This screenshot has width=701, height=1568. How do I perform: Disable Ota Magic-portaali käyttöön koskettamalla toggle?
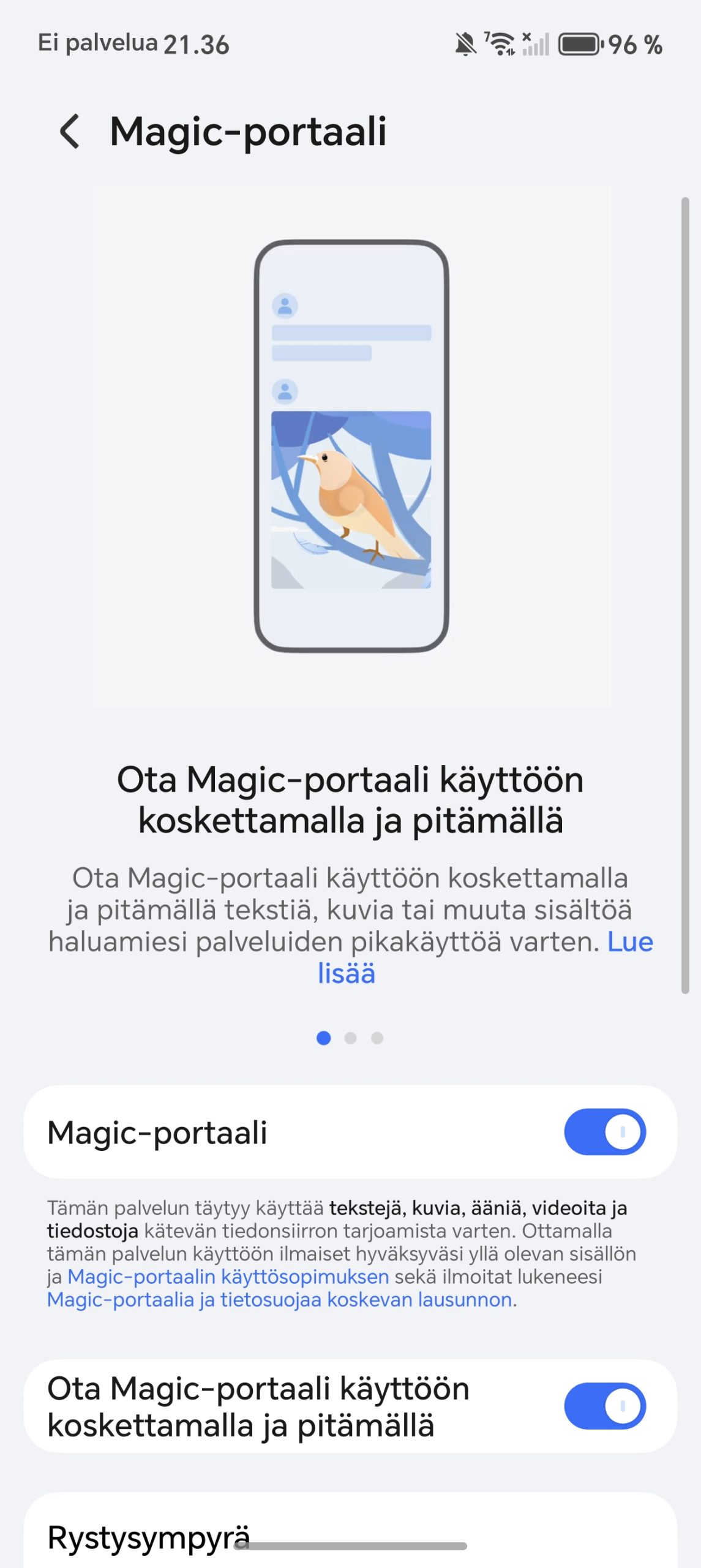(x=604, y=1406)
